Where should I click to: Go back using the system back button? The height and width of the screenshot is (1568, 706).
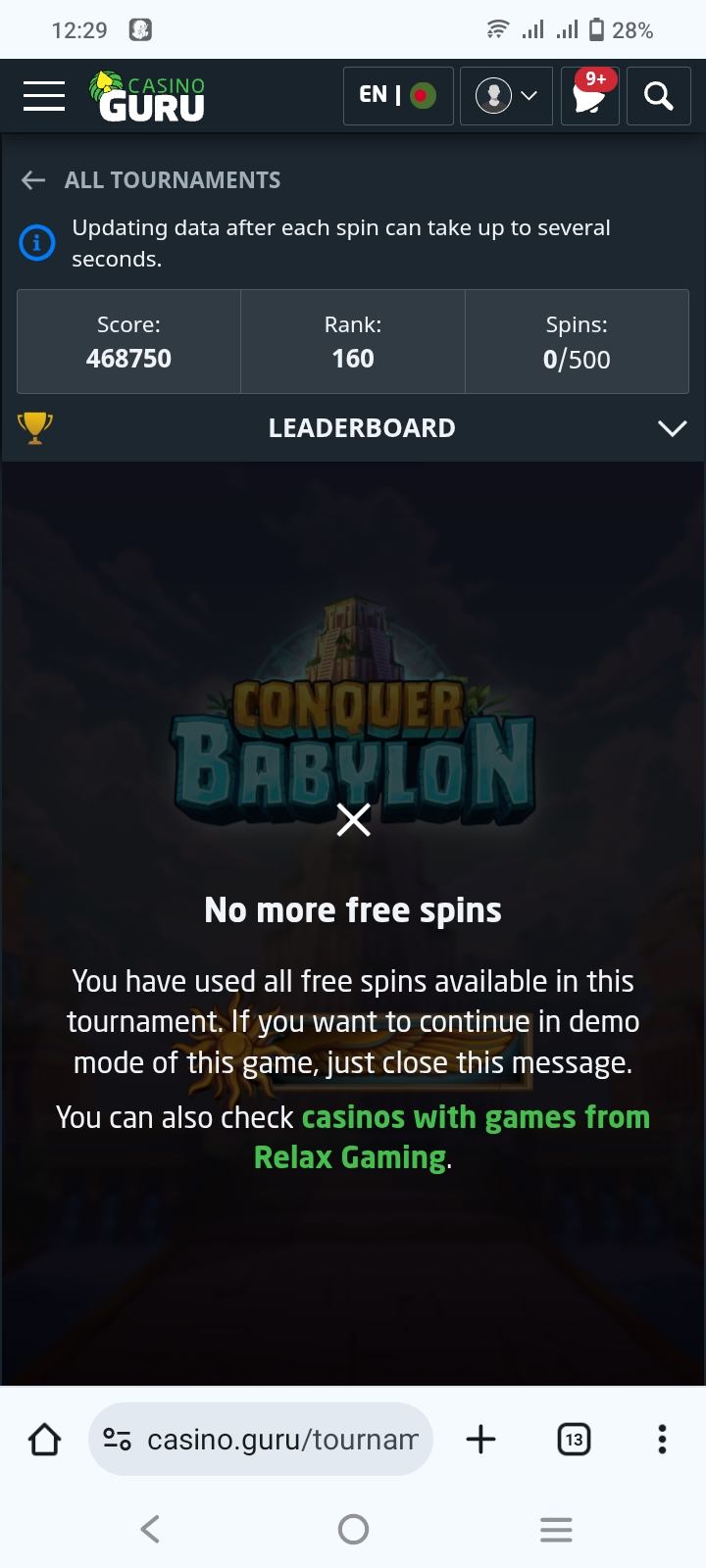pyautogui.click(x=150, y=1529)
